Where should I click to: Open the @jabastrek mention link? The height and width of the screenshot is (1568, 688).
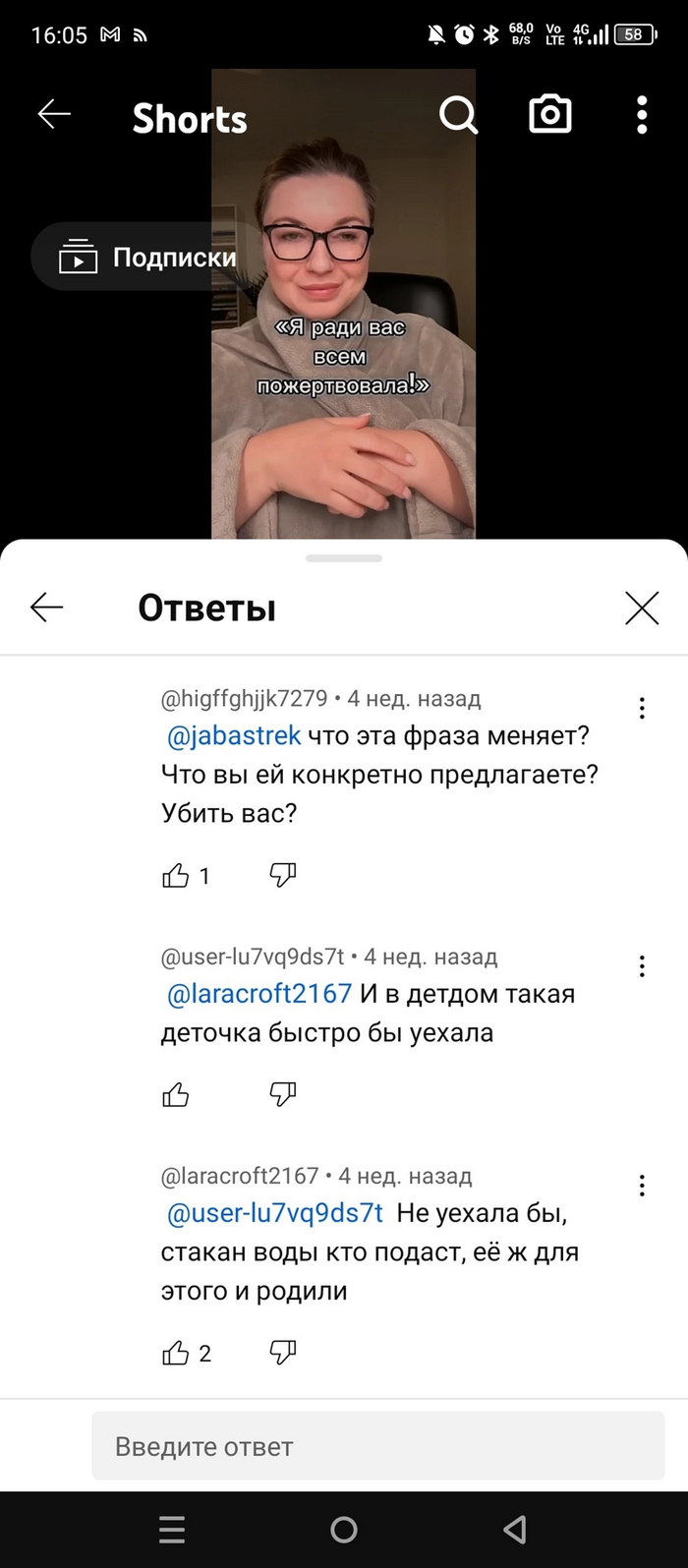coord(235,735)
